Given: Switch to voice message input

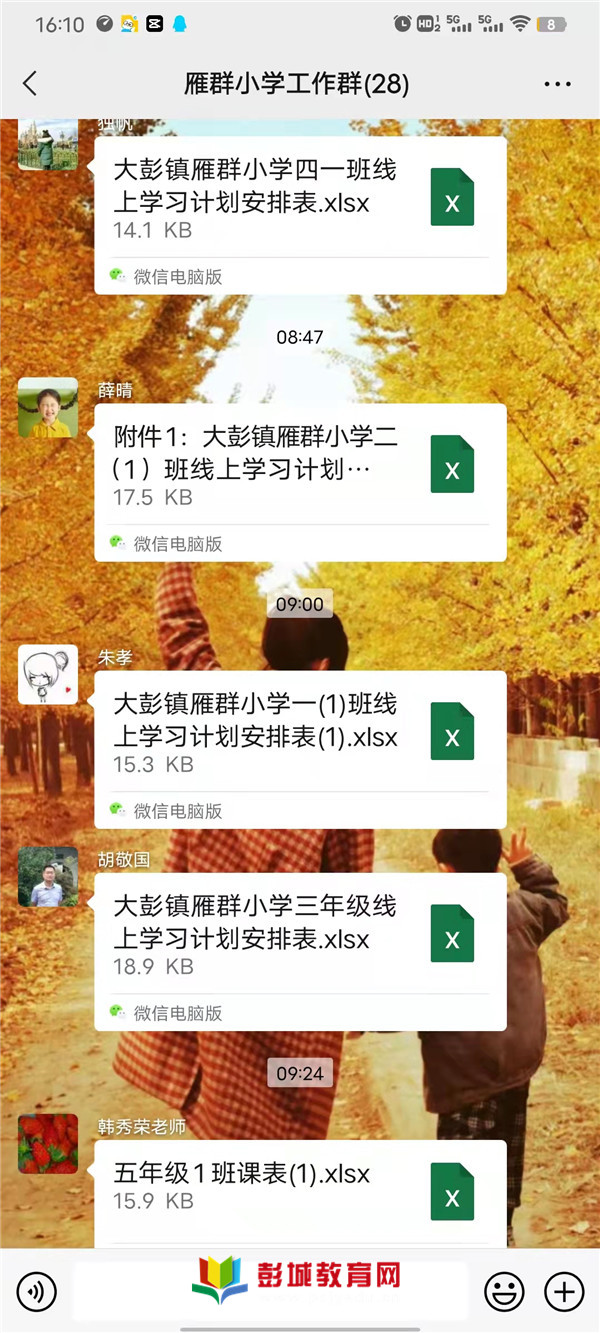Looking at the screenshot, I should tap(36, 1291).
